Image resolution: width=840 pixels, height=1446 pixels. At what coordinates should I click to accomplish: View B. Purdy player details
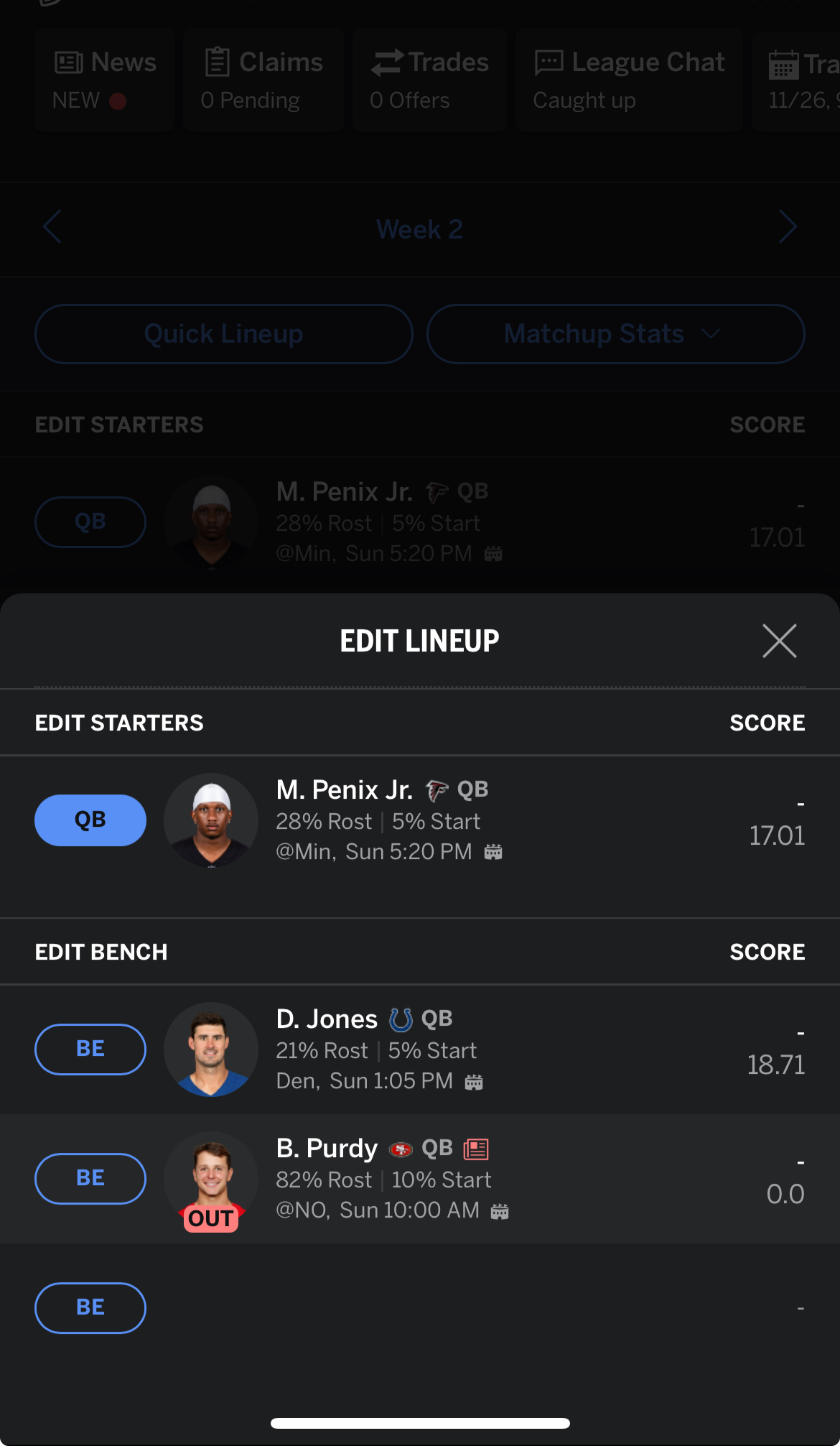coord(327,1149)
